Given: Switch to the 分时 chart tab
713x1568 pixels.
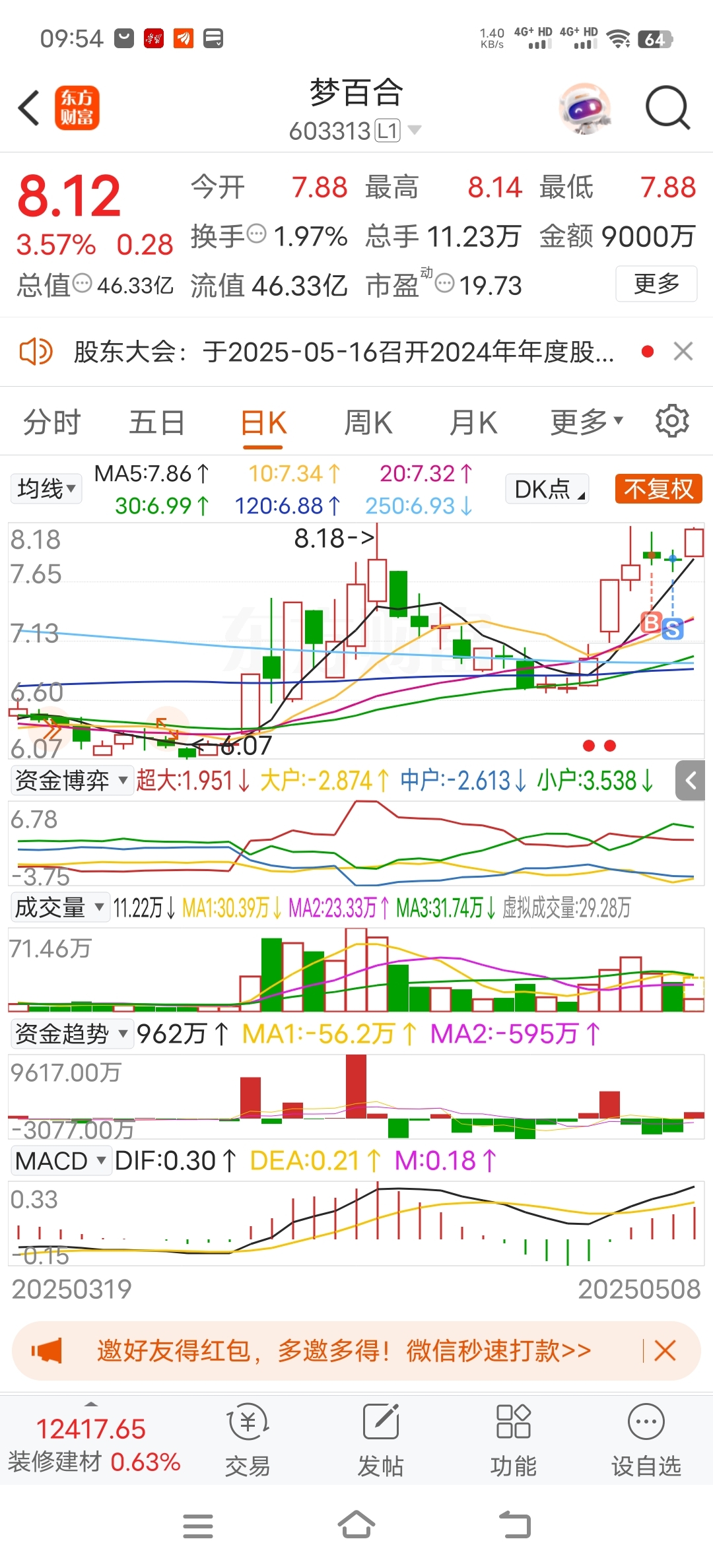Looking at the screenshot, I should click(51, 422).
